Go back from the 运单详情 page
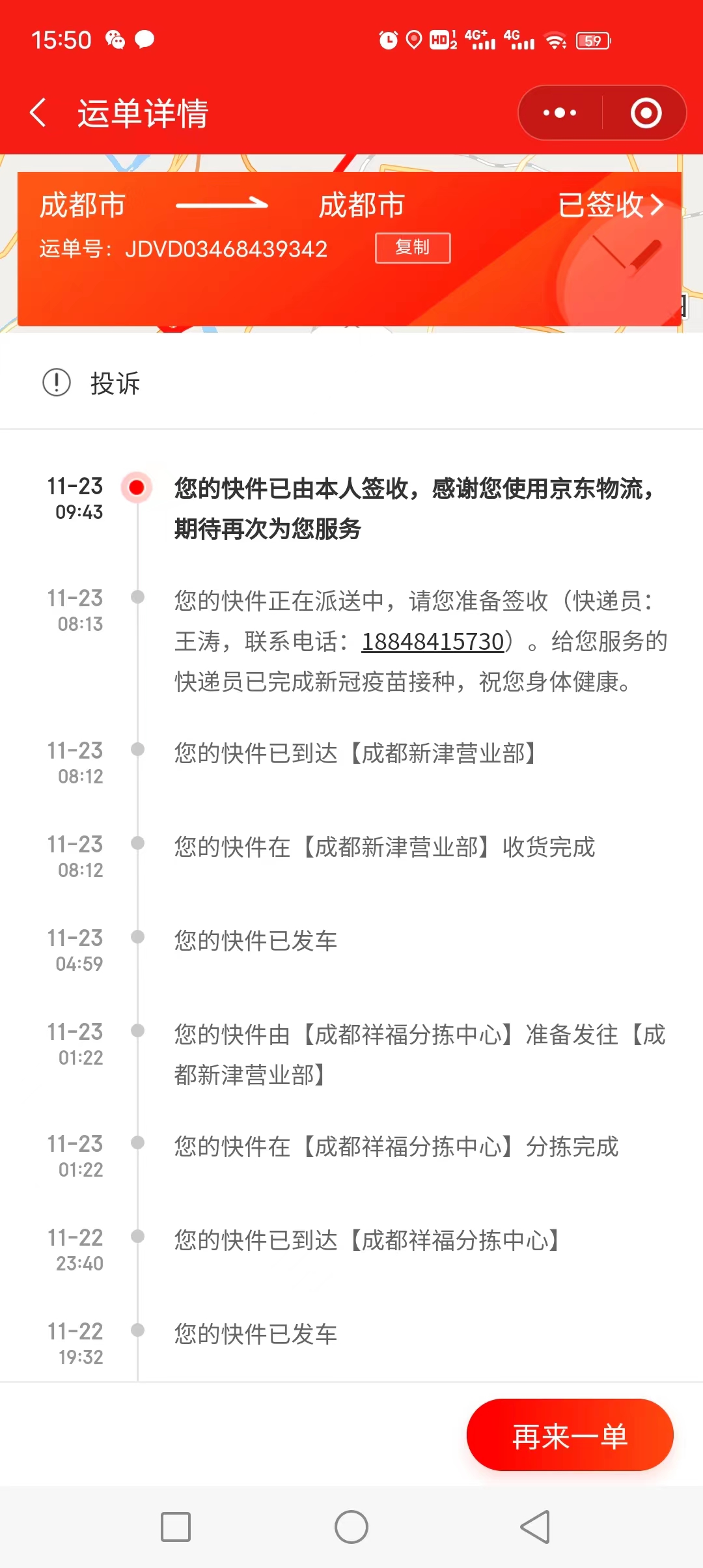Image resolution: width=703 pixels, height=1568 pixels. pyautogui.click(x=38, y=113)
